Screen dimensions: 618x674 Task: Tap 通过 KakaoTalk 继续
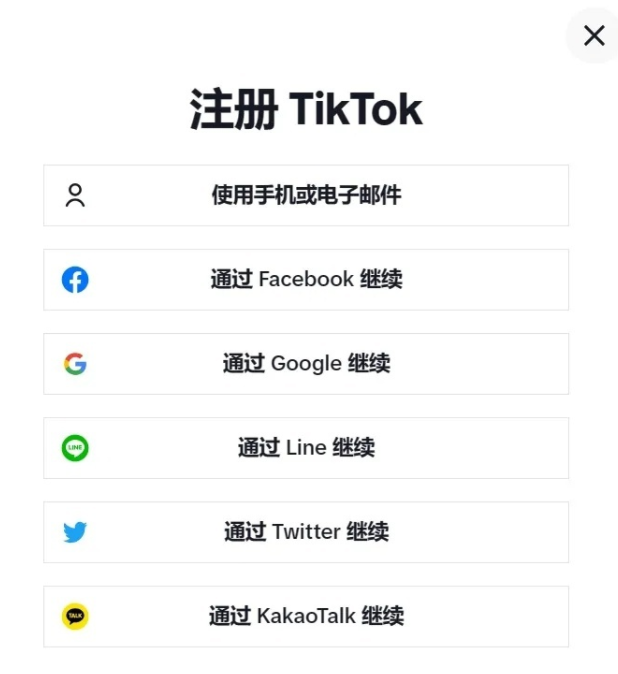[306, 615]
